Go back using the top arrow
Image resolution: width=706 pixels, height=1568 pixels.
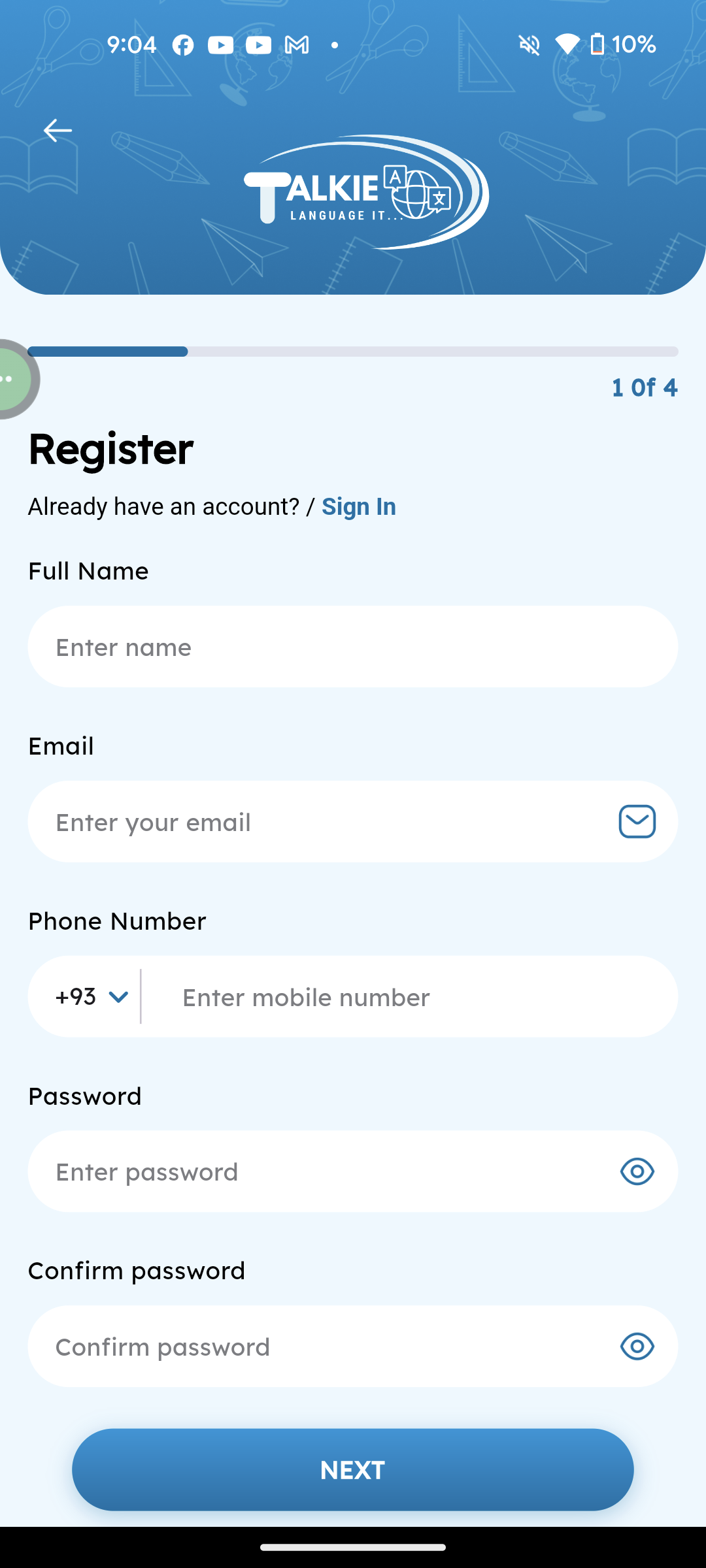[58, 131]
